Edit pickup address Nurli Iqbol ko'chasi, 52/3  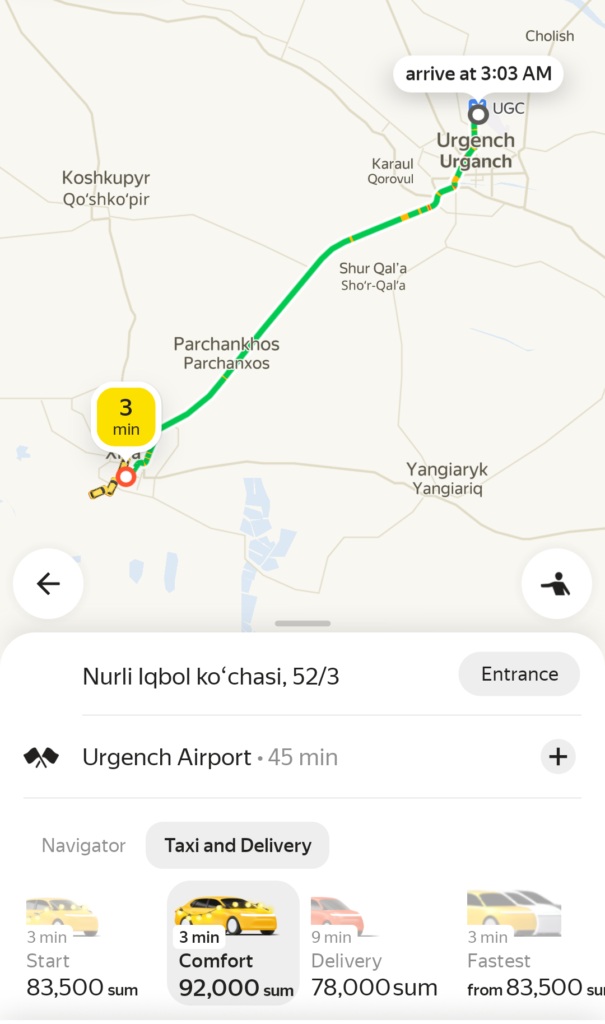211,676
